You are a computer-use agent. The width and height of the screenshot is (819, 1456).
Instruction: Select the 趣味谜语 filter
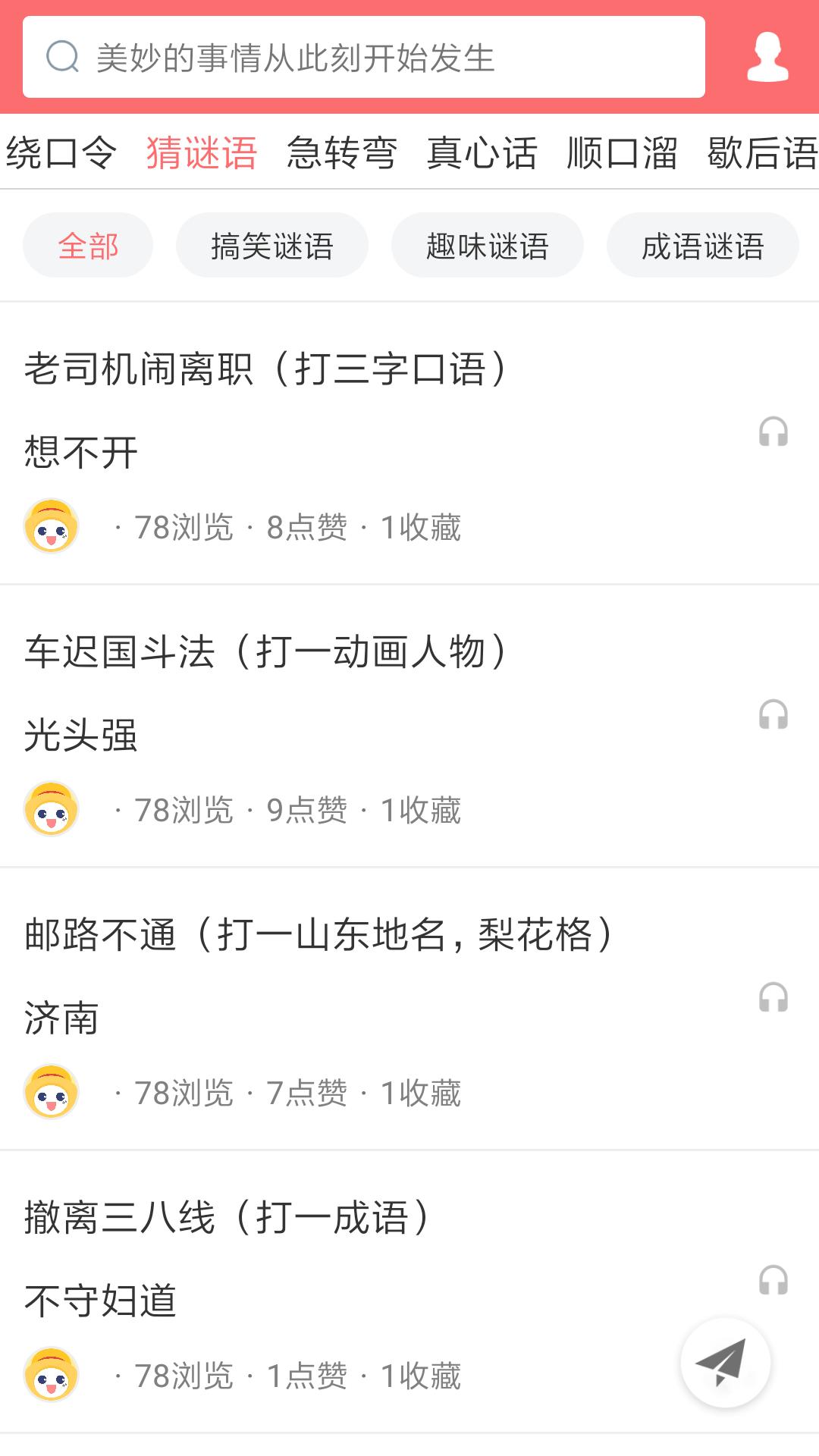coord(486,244)
